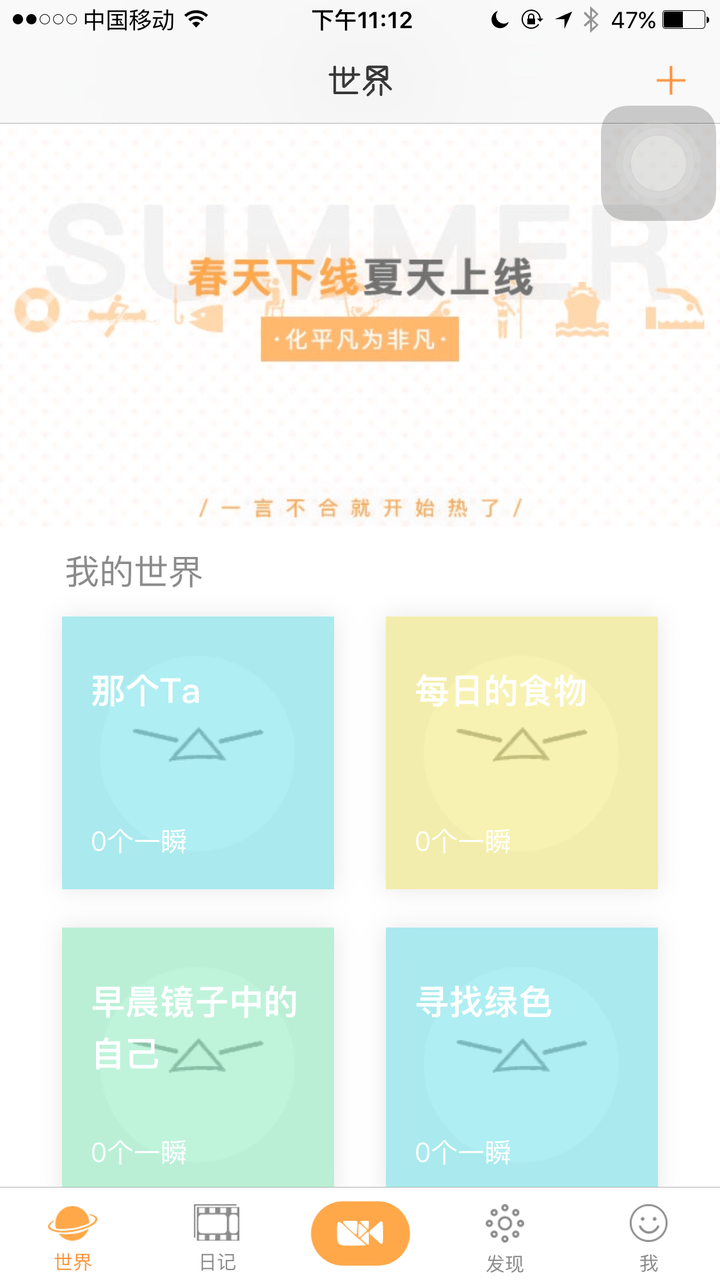This screenshot has width=720, height=1281.
Task: Open the 寻找绿色 world card
Action: (x=522, y=1055)
